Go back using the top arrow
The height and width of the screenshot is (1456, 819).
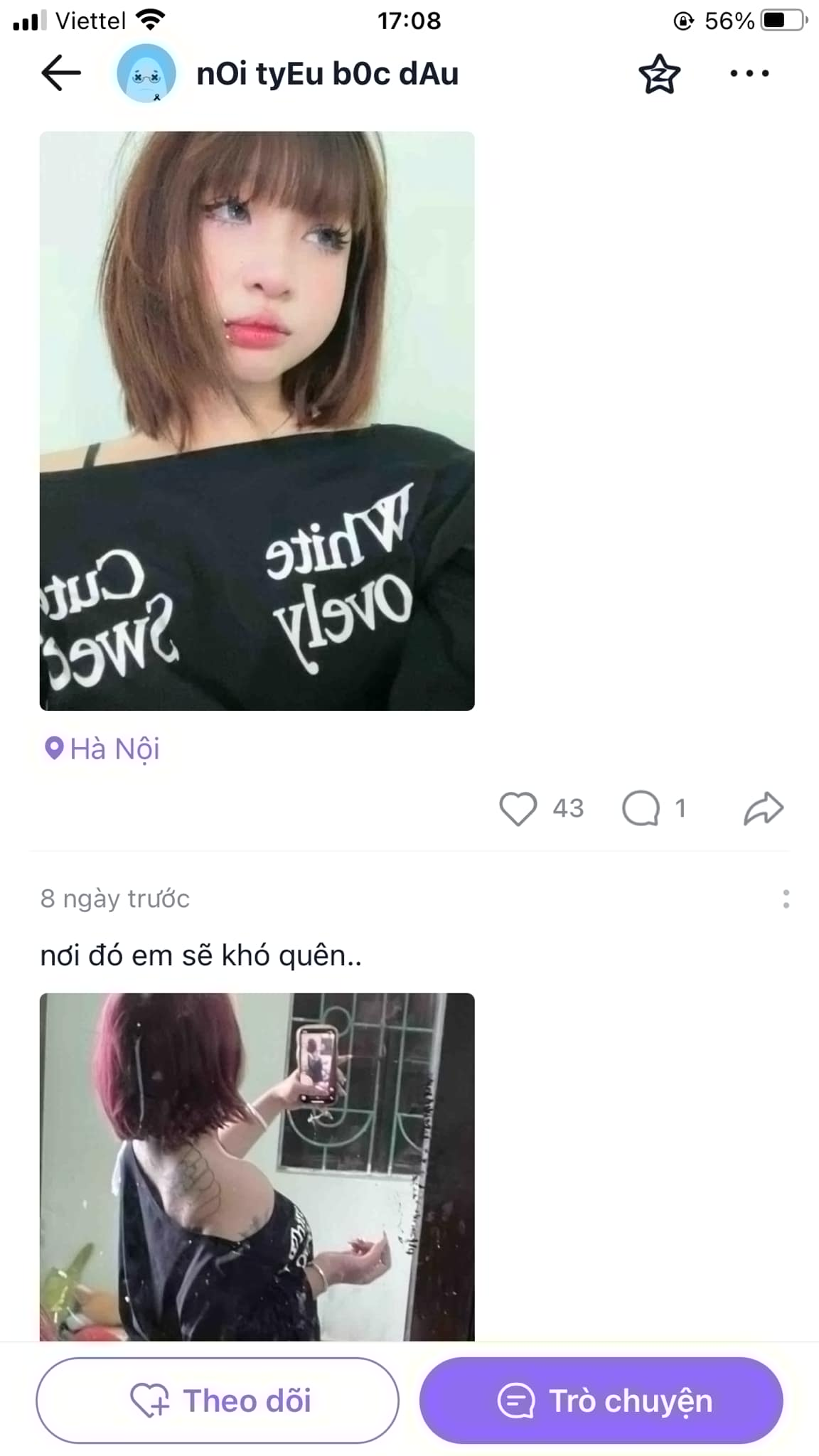point(61,73)
